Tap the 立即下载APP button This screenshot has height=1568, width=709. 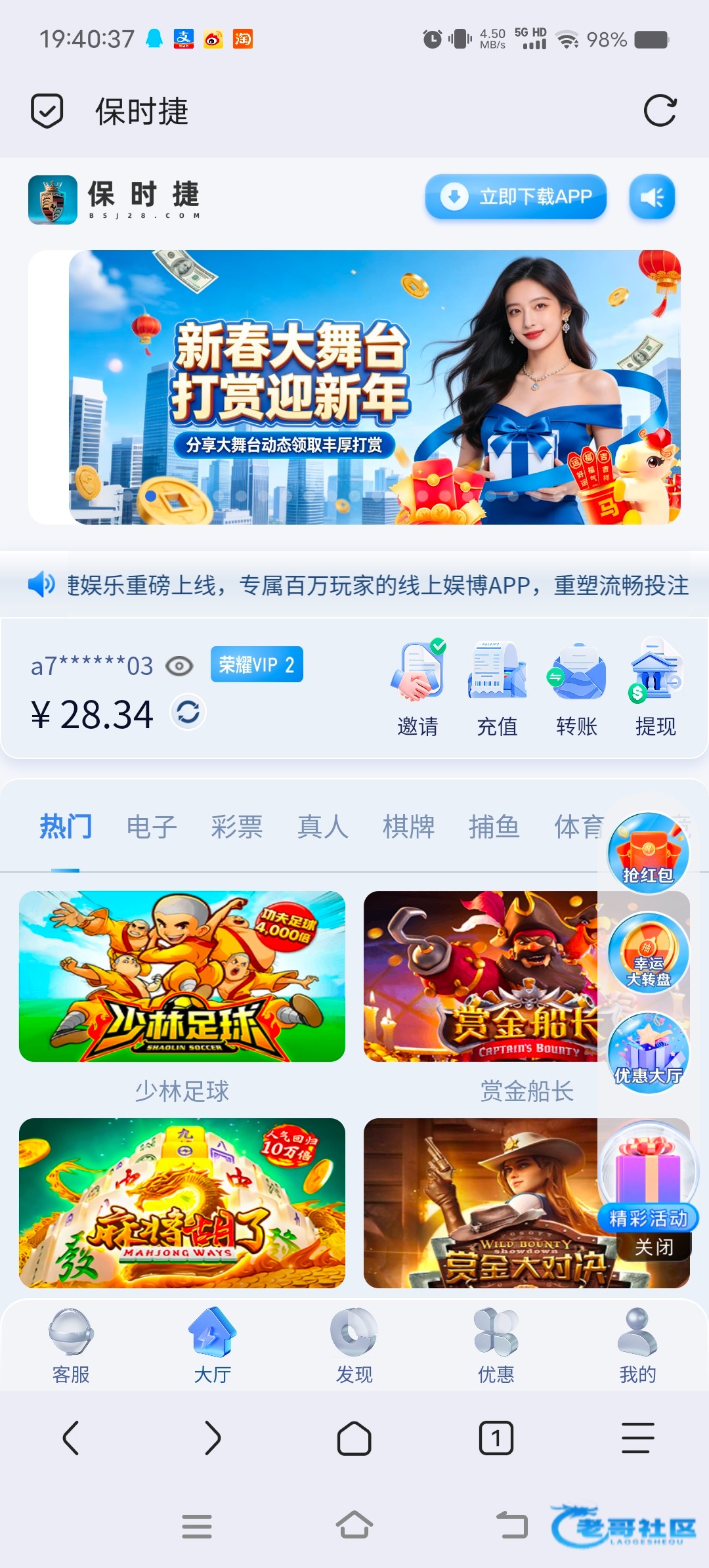(515, 196)
